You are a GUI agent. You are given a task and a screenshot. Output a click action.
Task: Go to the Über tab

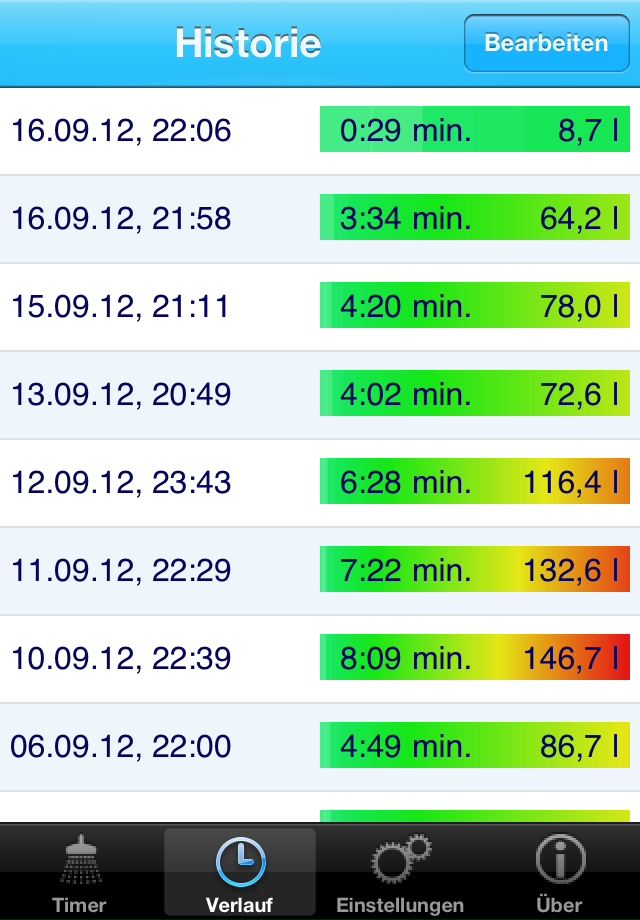(559, 872)
